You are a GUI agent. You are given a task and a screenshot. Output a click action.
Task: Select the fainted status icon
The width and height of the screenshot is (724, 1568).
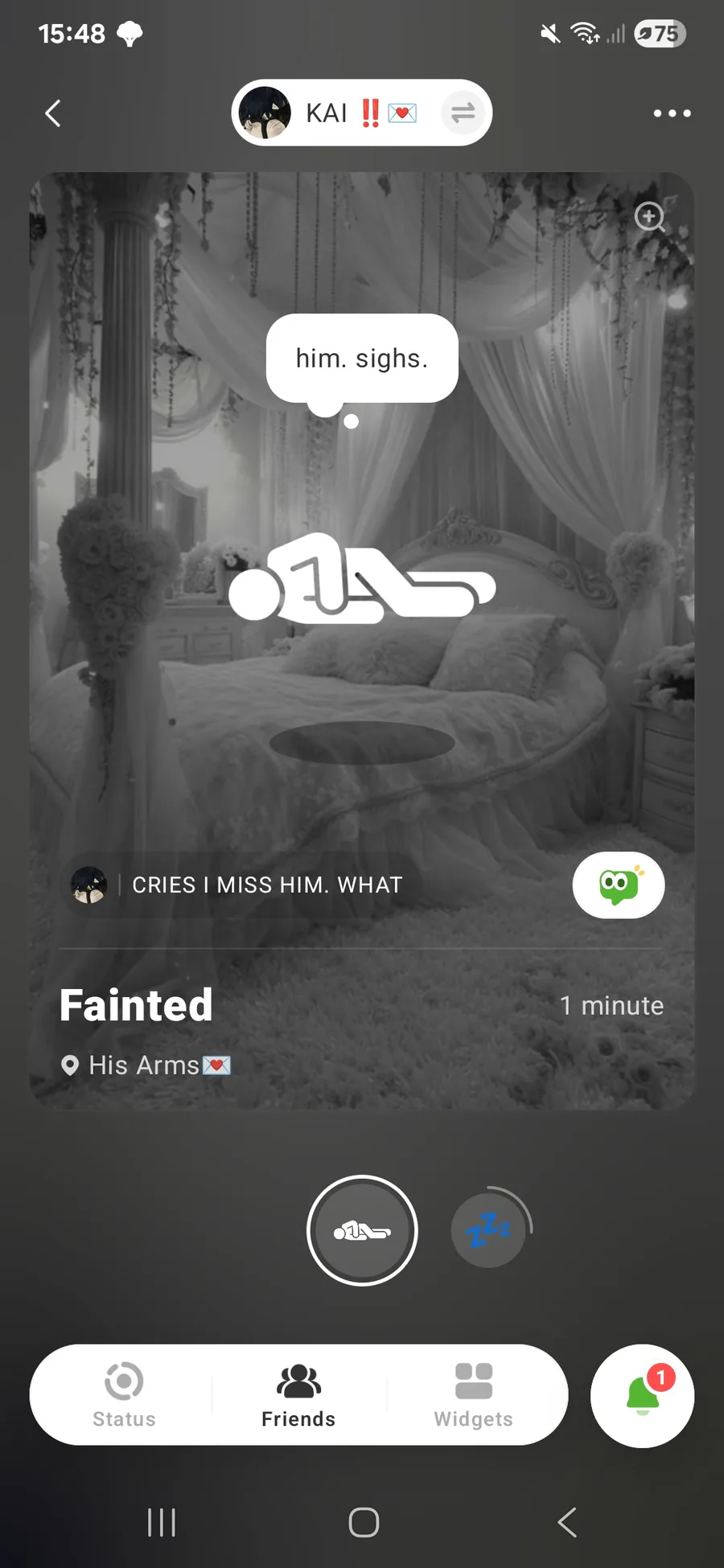click(x=362, y=1230)
